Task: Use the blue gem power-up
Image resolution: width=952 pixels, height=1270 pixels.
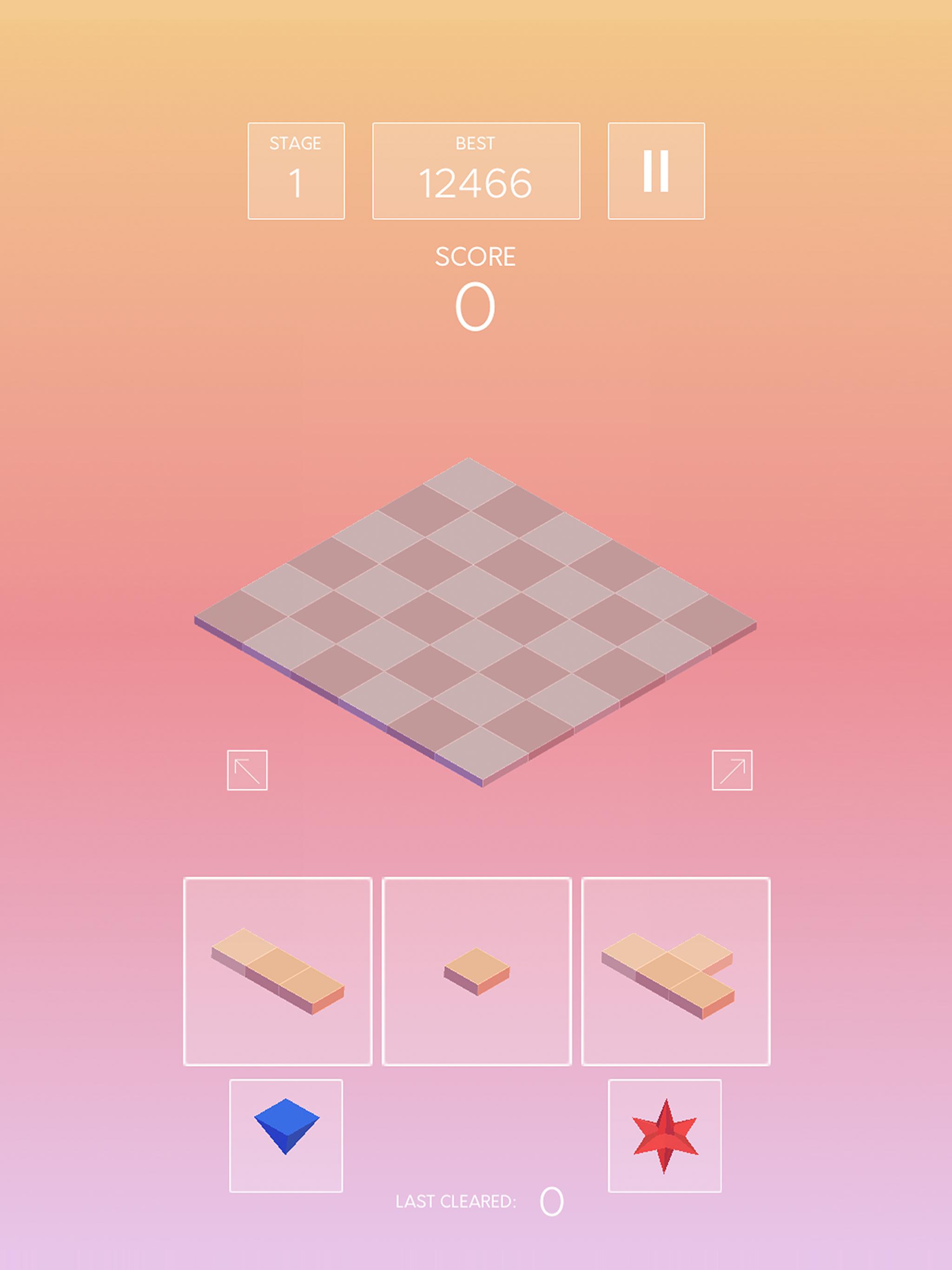Action: click(286, 1135)
